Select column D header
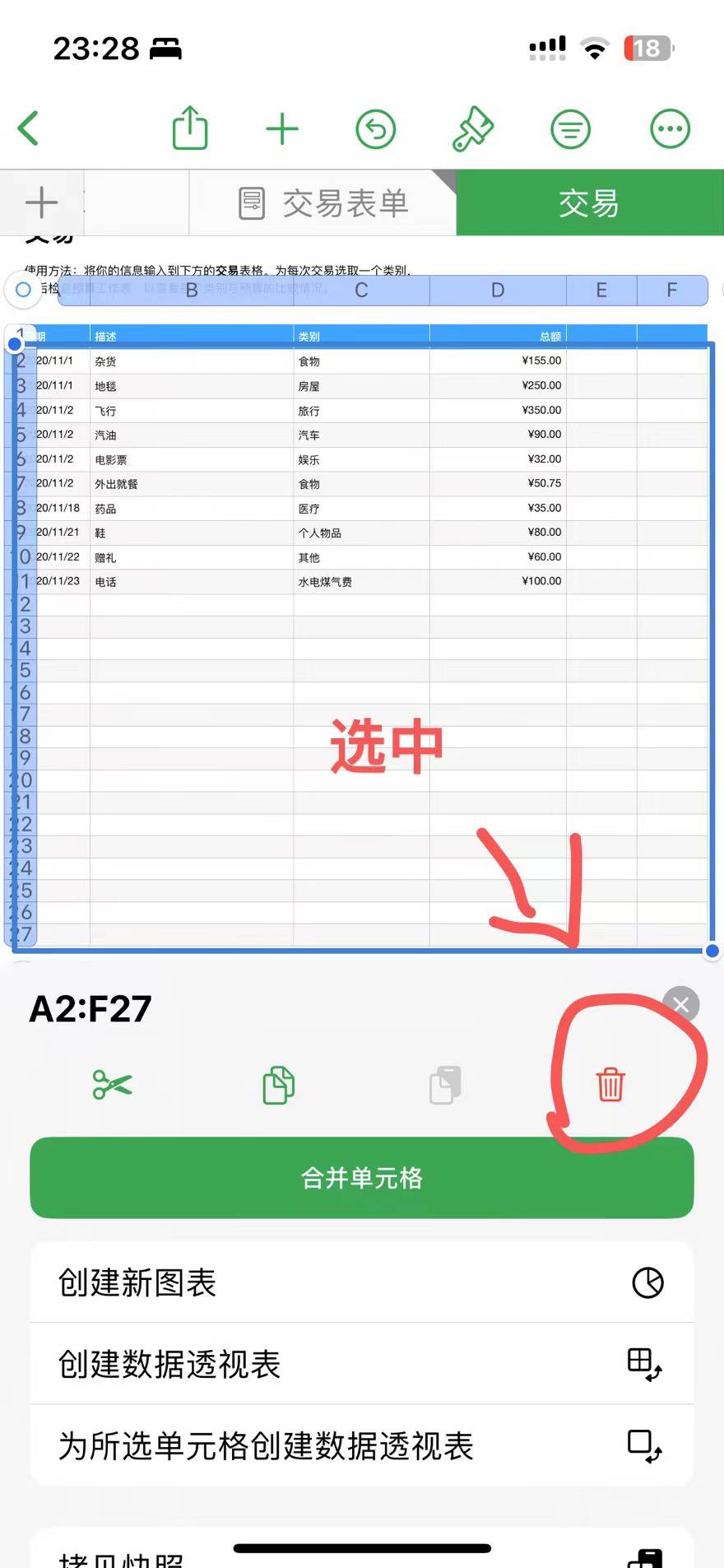This screenshot has width=724, height=1568. (498, 290)
